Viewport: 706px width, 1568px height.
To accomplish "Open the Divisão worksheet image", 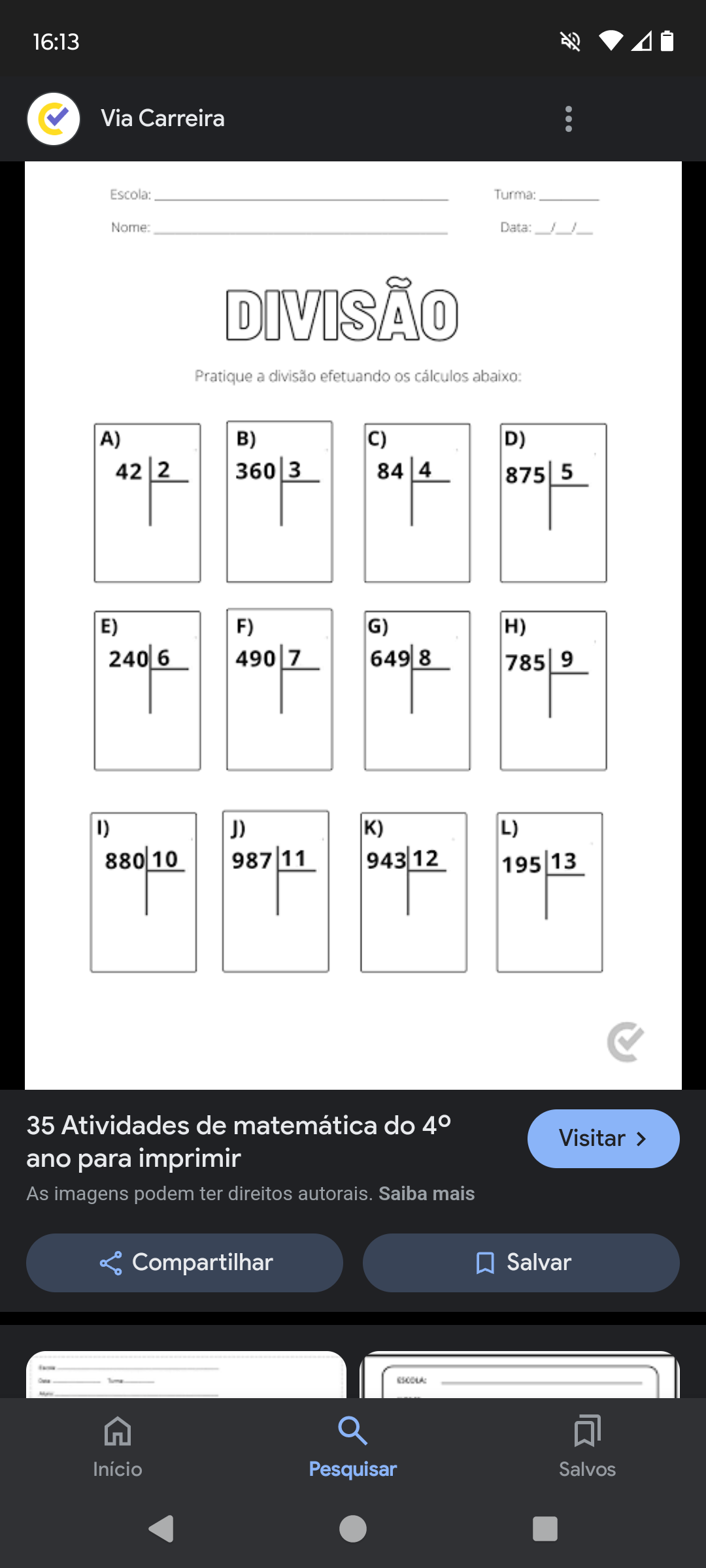I will coord(353,625).
